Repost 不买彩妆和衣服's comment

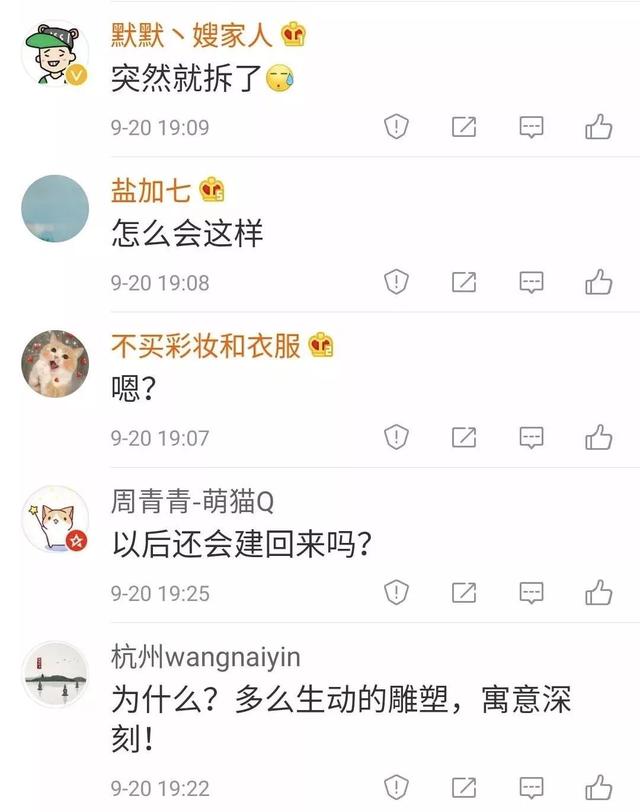click(x=464, y=437)
